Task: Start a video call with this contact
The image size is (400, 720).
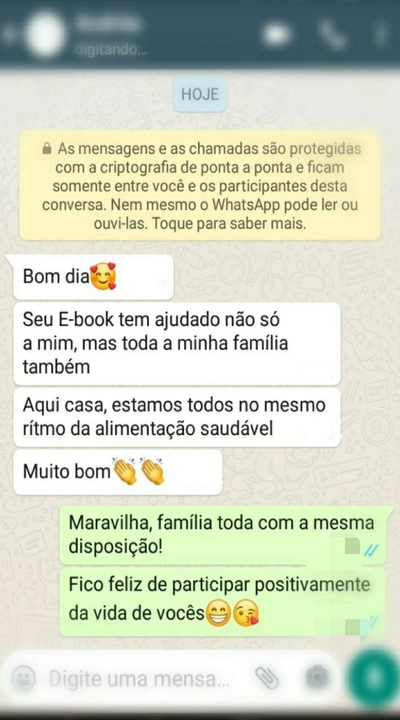Action: [x=277, y=35]
